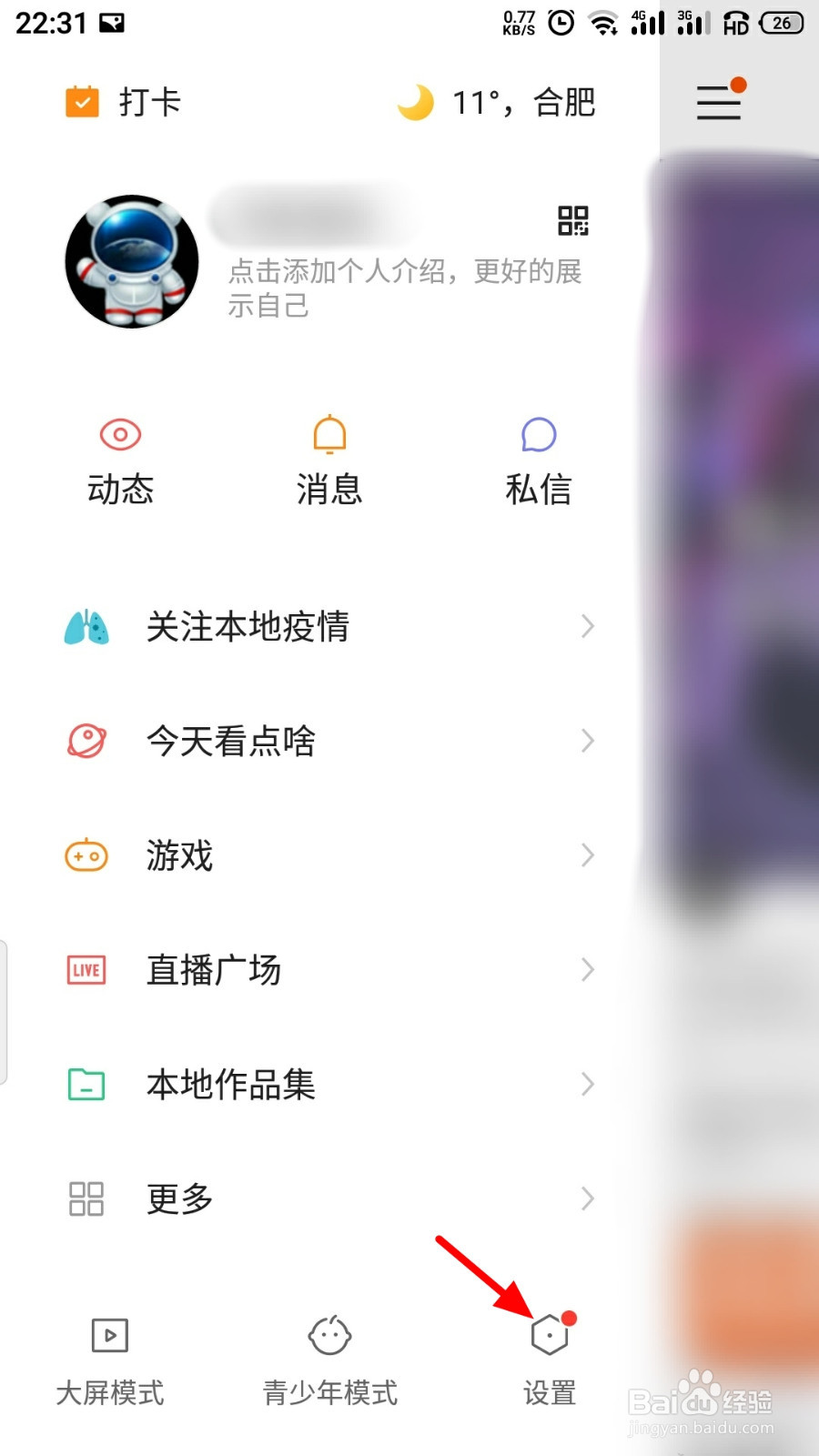
Task: Open the 游戏 menu entry
Action: click(179, 855)
